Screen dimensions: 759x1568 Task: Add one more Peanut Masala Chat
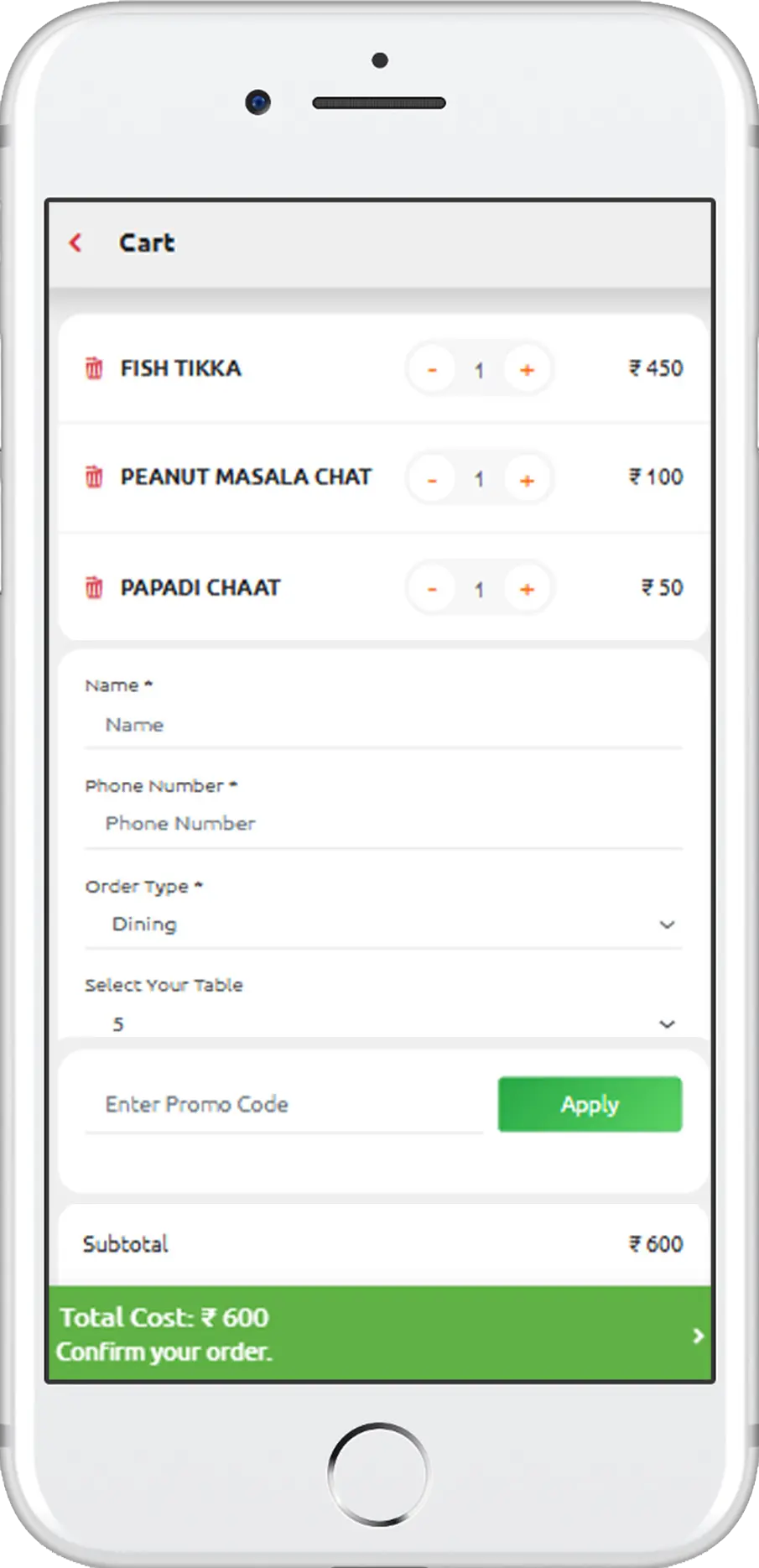point(527,480)
